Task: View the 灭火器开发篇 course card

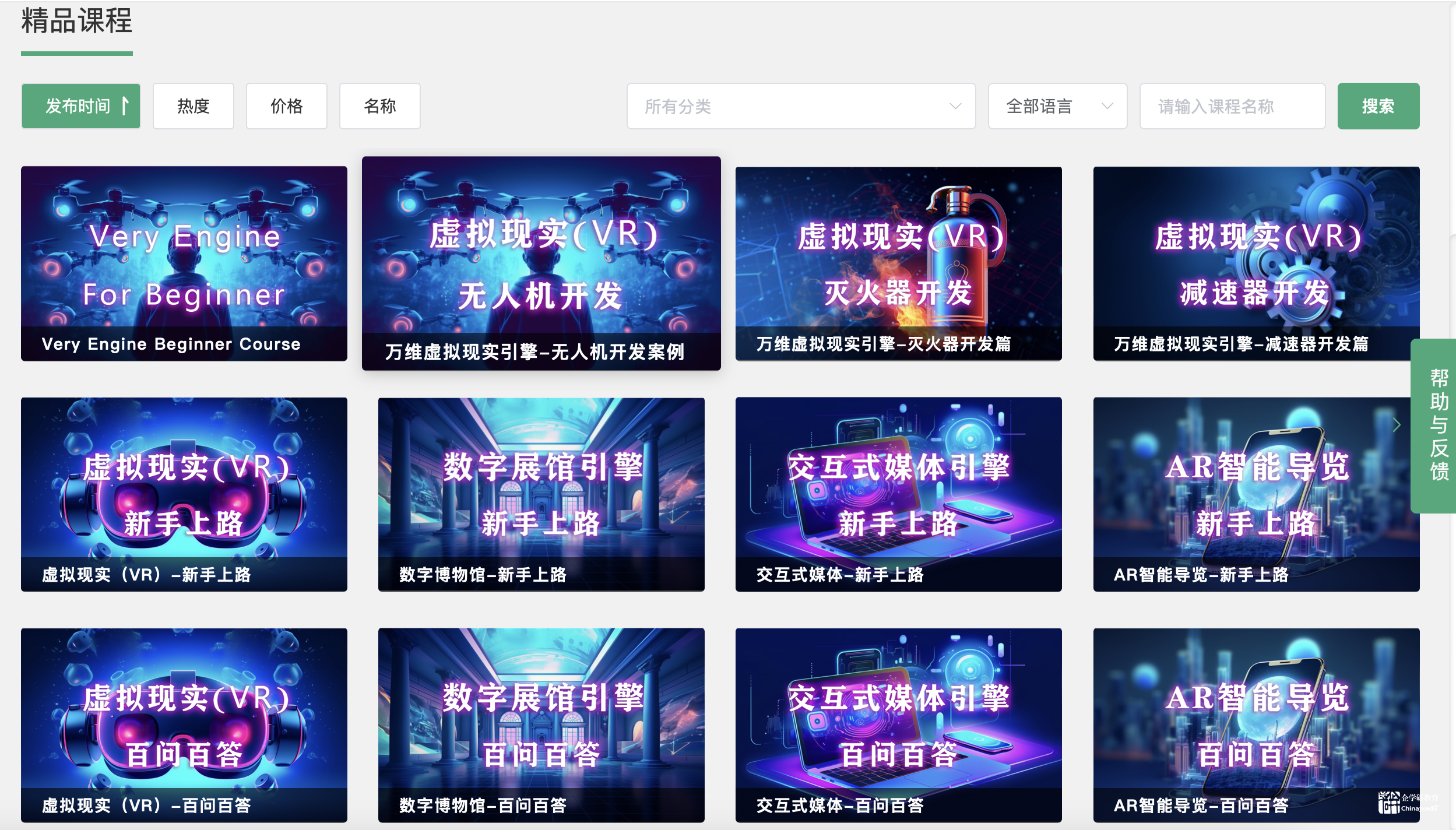Action: click(898, 263)
